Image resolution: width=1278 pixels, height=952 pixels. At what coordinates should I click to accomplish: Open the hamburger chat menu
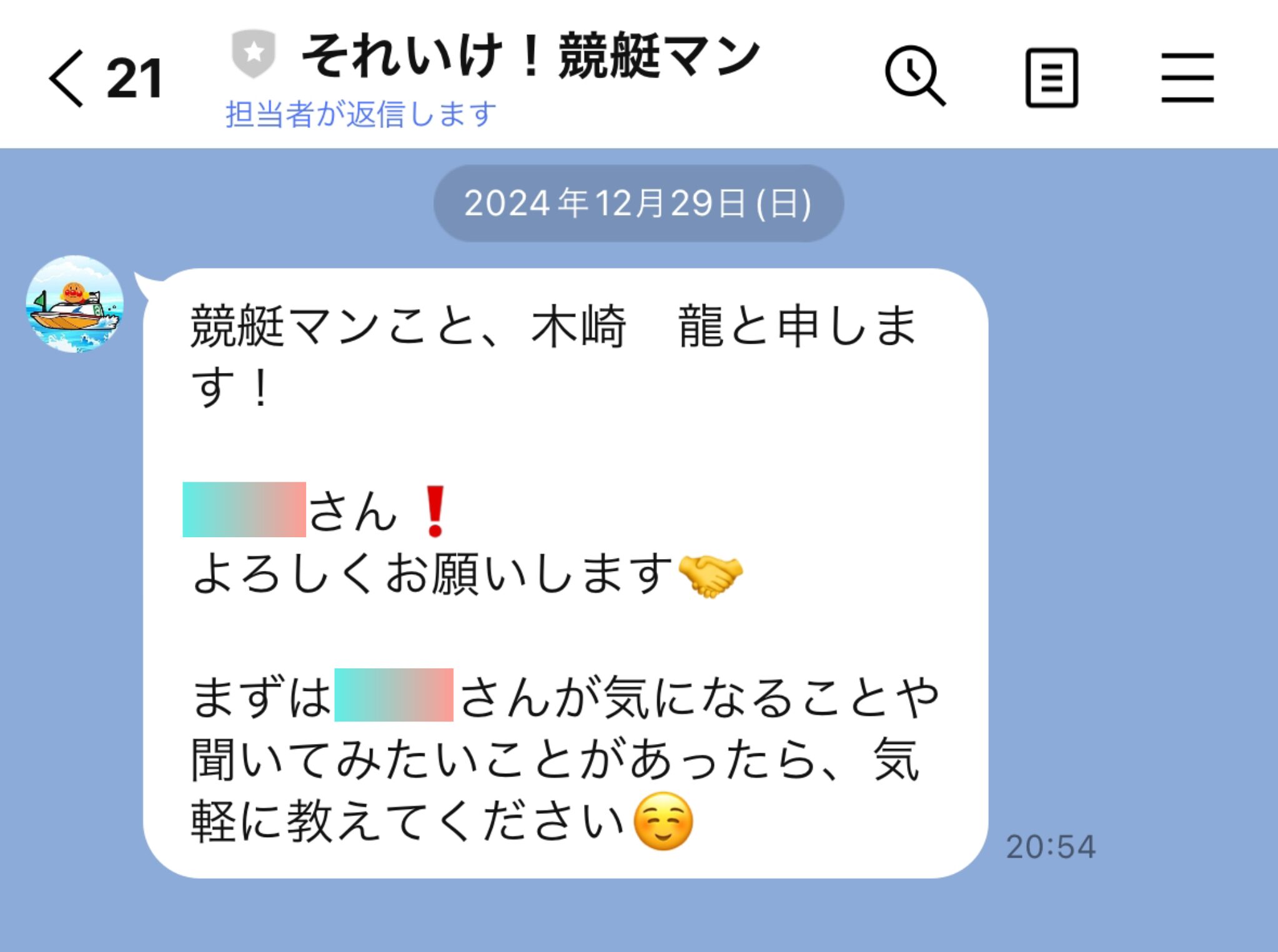1187,77
